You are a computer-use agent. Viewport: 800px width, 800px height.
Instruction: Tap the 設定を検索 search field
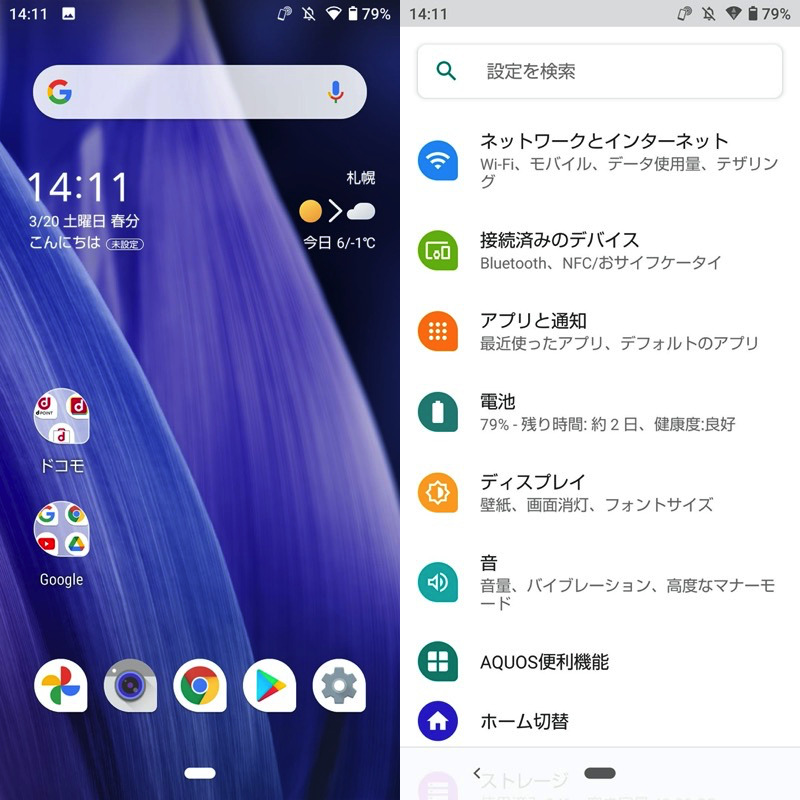[x=600, y=71]
